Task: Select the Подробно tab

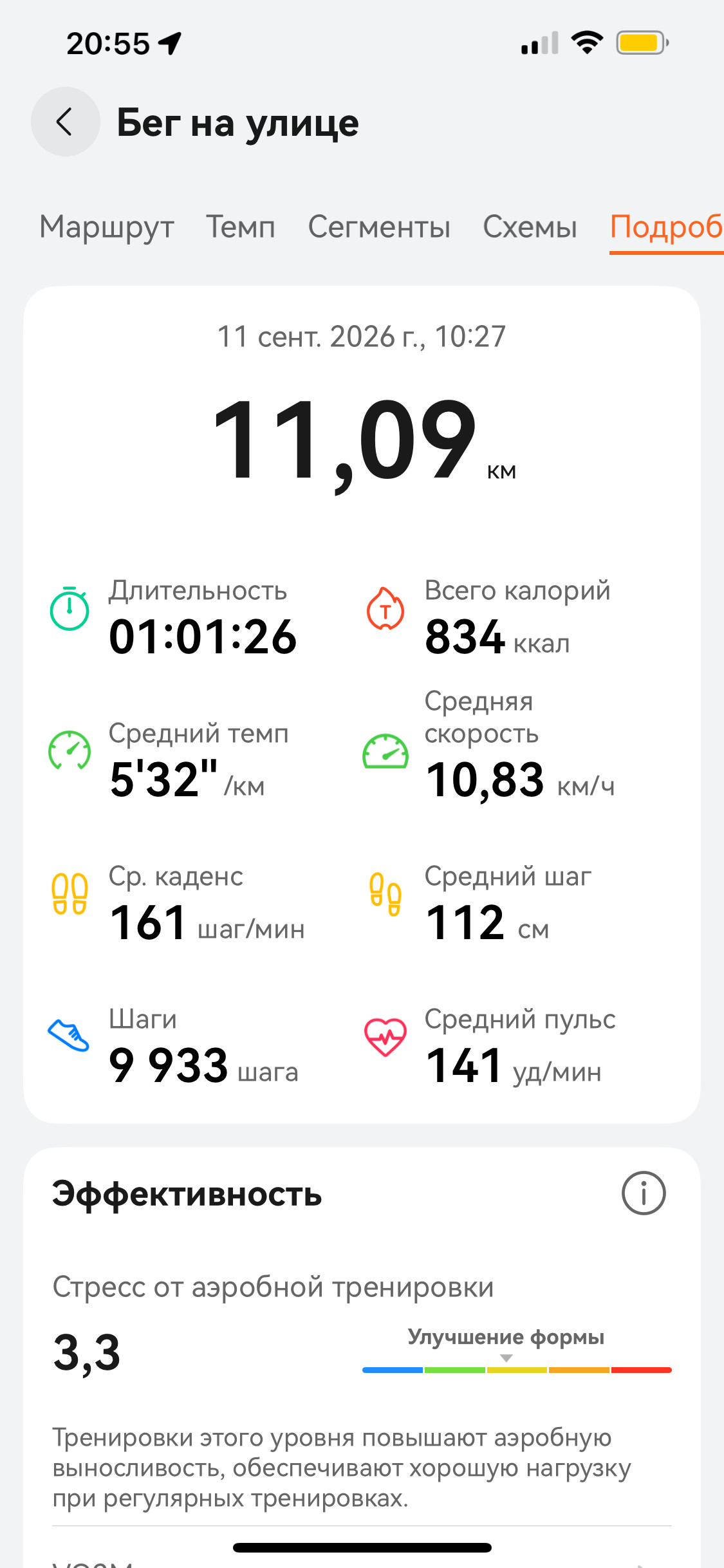Action: (667, 228)
